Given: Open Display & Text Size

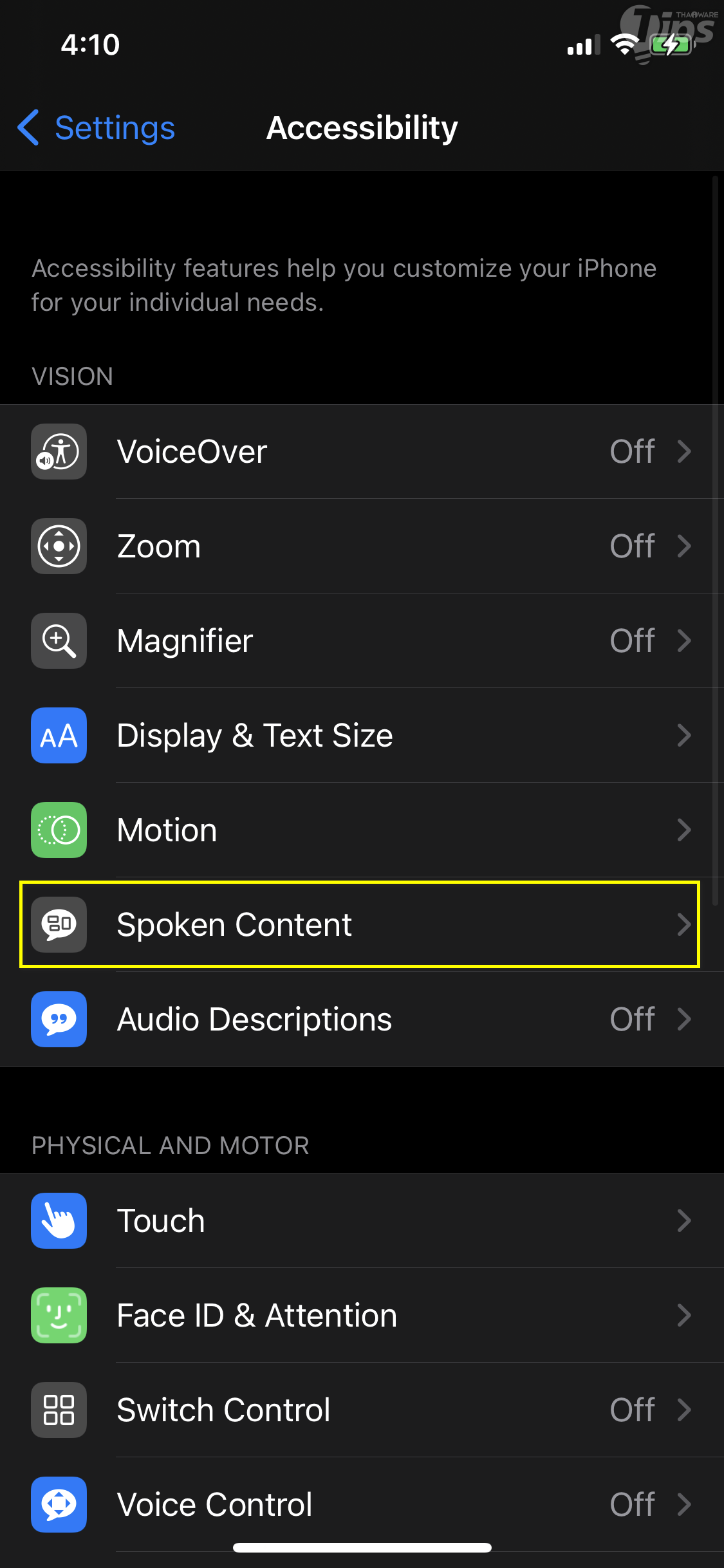Looking at the screenshot, I should 360,735.
